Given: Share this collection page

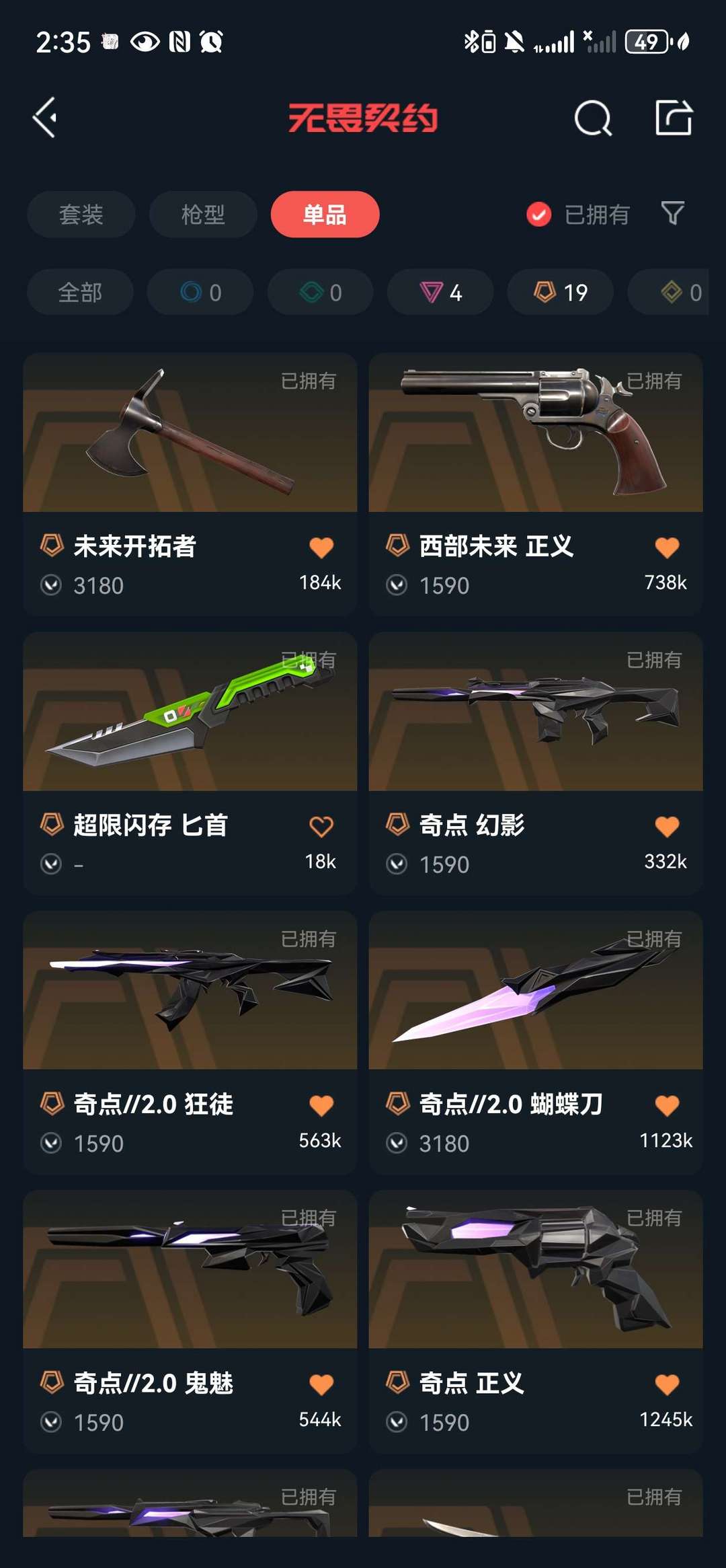Looking at the screenshot, I should 674,118.
